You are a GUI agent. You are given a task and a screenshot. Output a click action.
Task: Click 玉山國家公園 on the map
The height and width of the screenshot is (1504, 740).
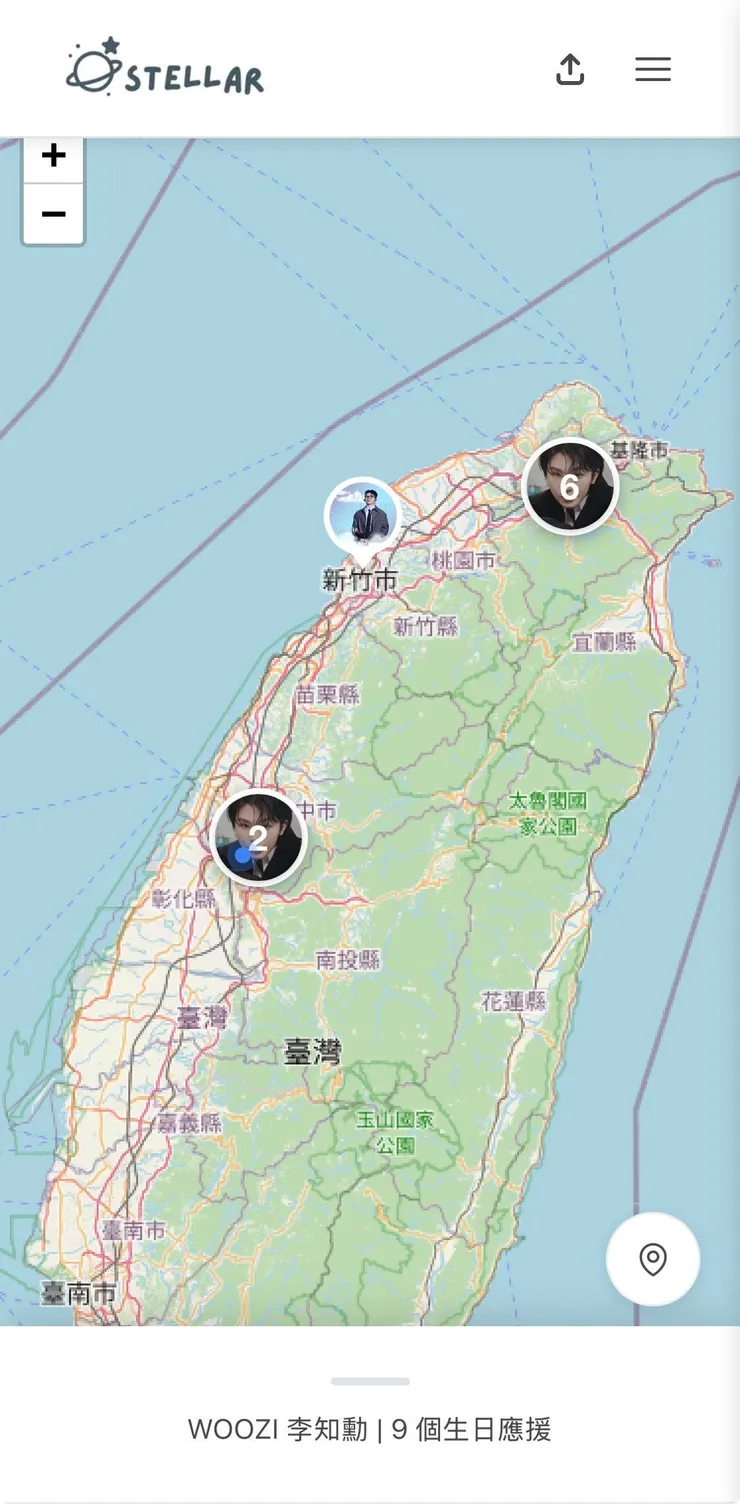(397, 1131)
